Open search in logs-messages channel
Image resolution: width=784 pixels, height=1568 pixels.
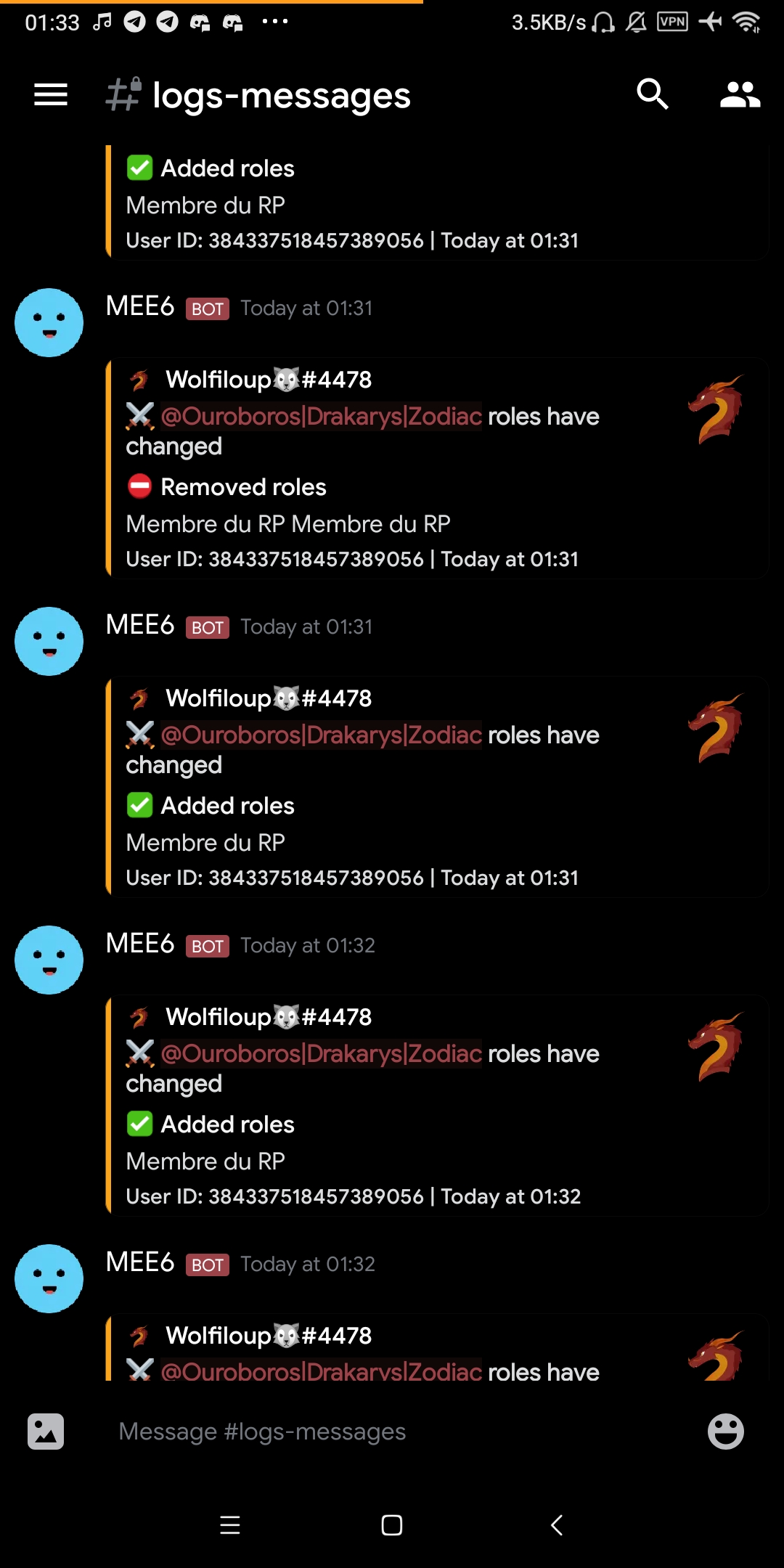(x=652, y=94)
